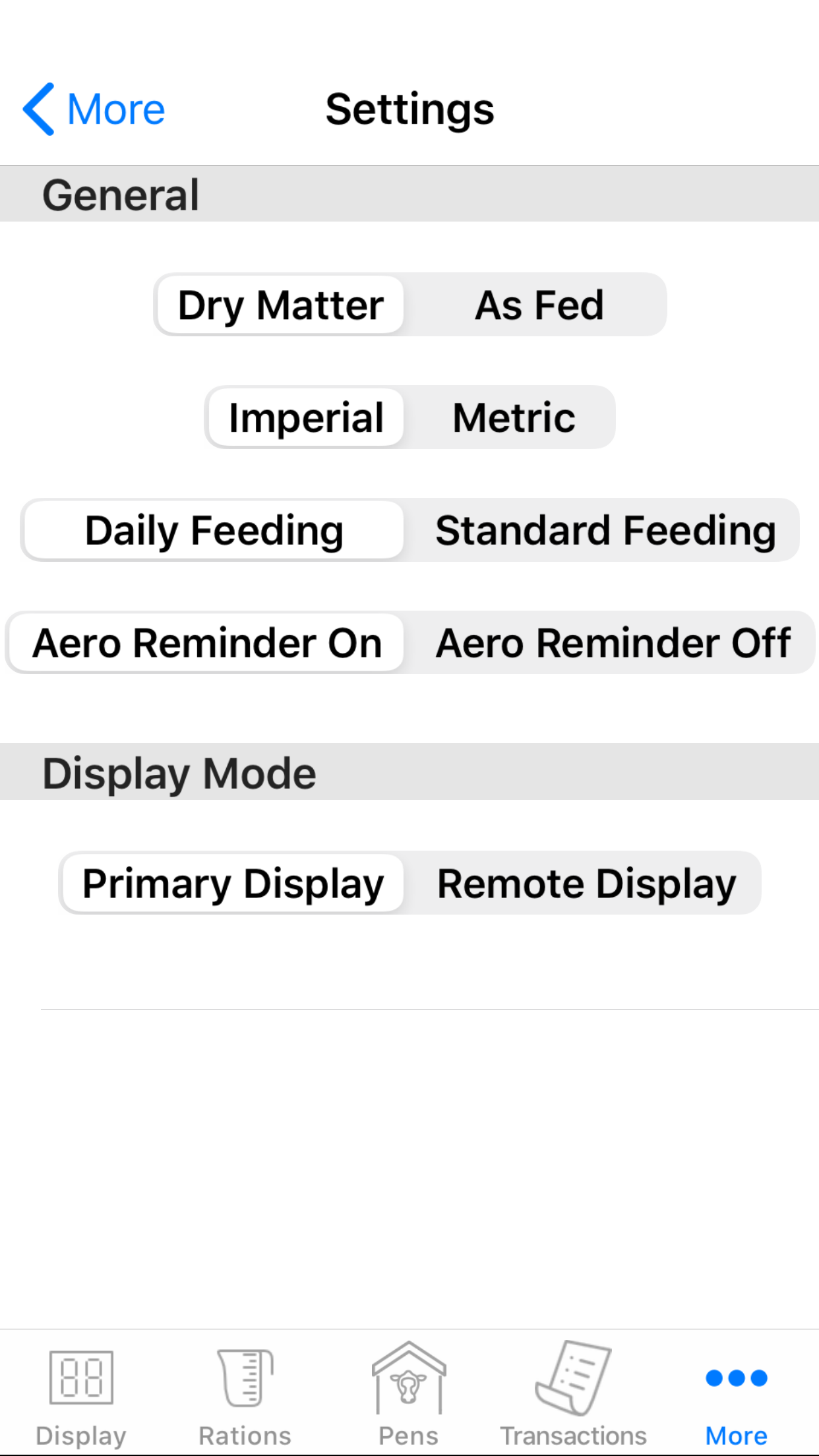819x1456 pixels.
Task: Switch units to Metric
Action: tap(514, 417)
